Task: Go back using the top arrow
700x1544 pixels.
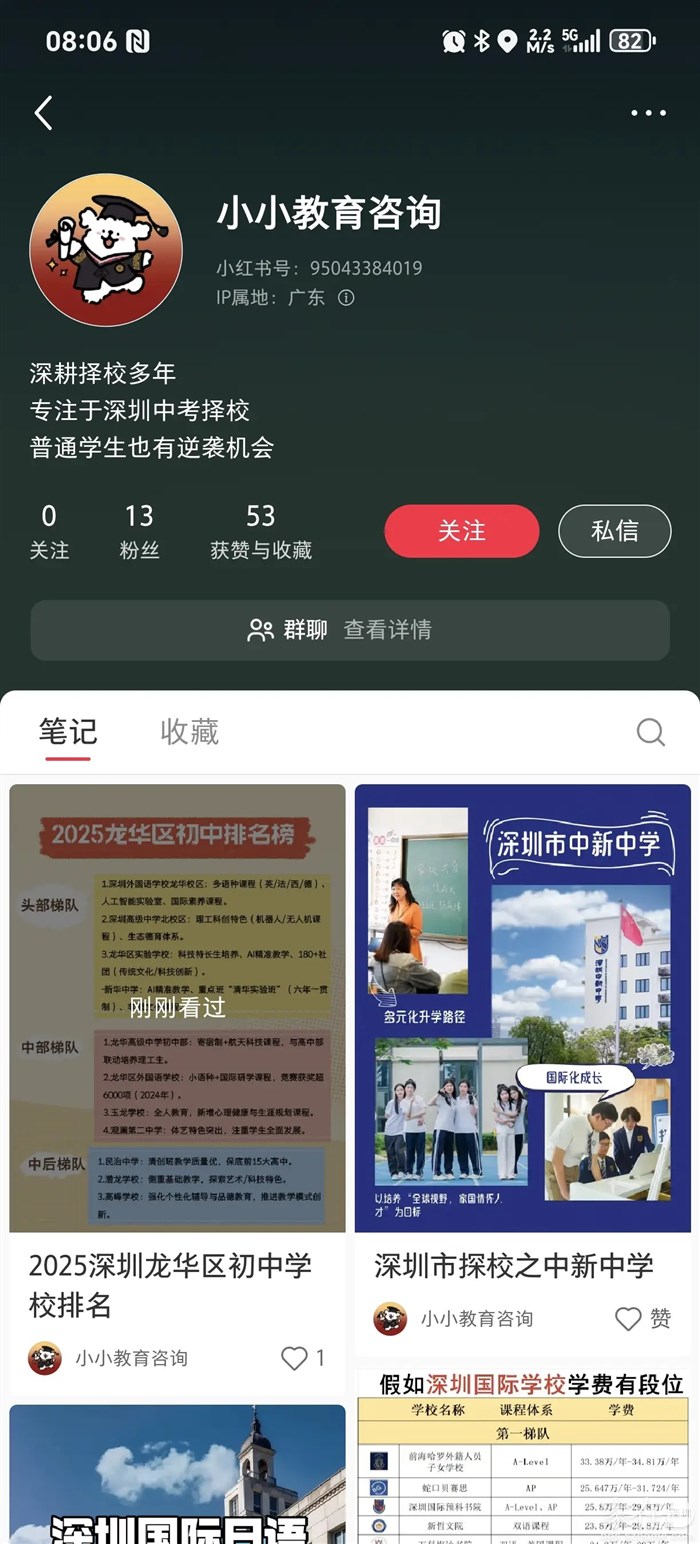Action: [43, 113]
